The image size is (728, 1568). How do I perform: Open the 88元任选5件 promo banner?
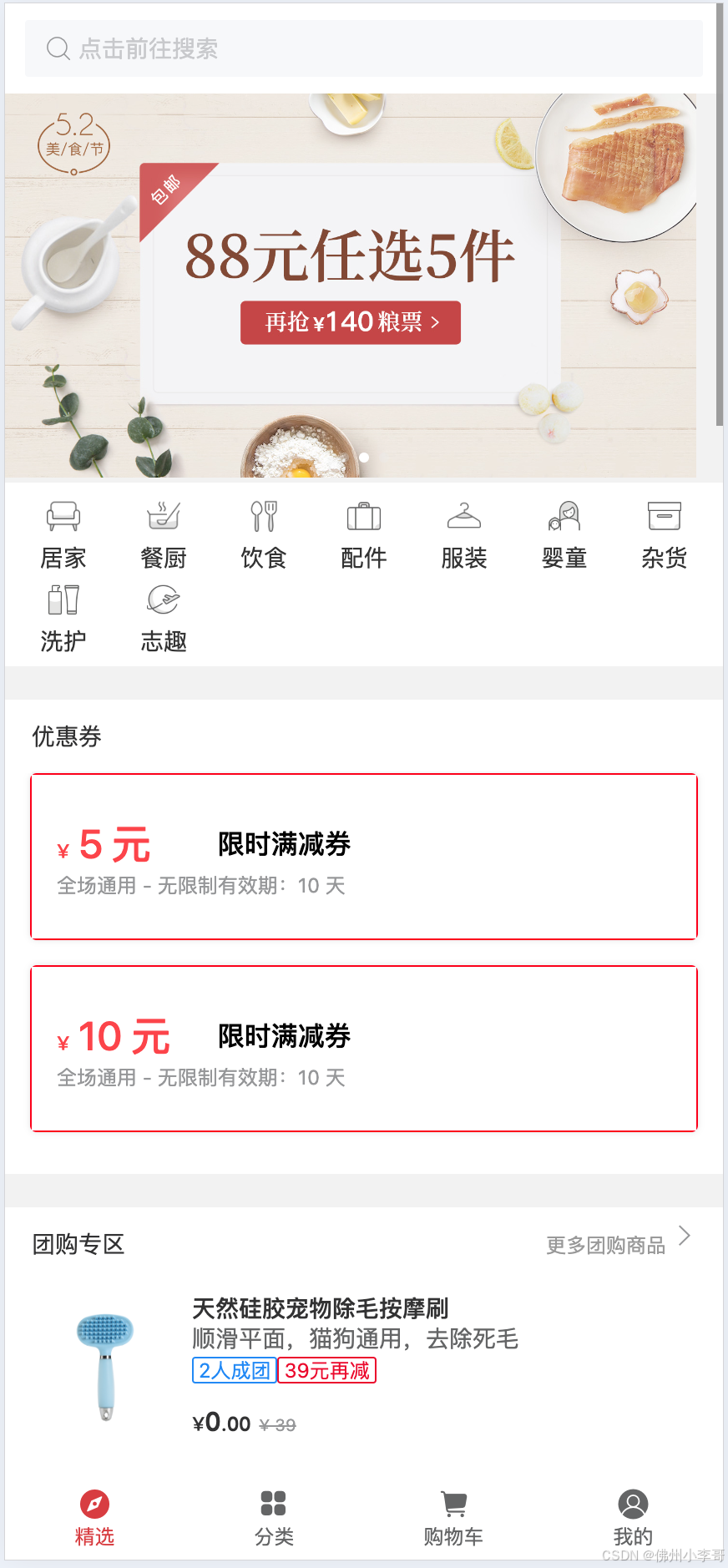click(351, 284)
